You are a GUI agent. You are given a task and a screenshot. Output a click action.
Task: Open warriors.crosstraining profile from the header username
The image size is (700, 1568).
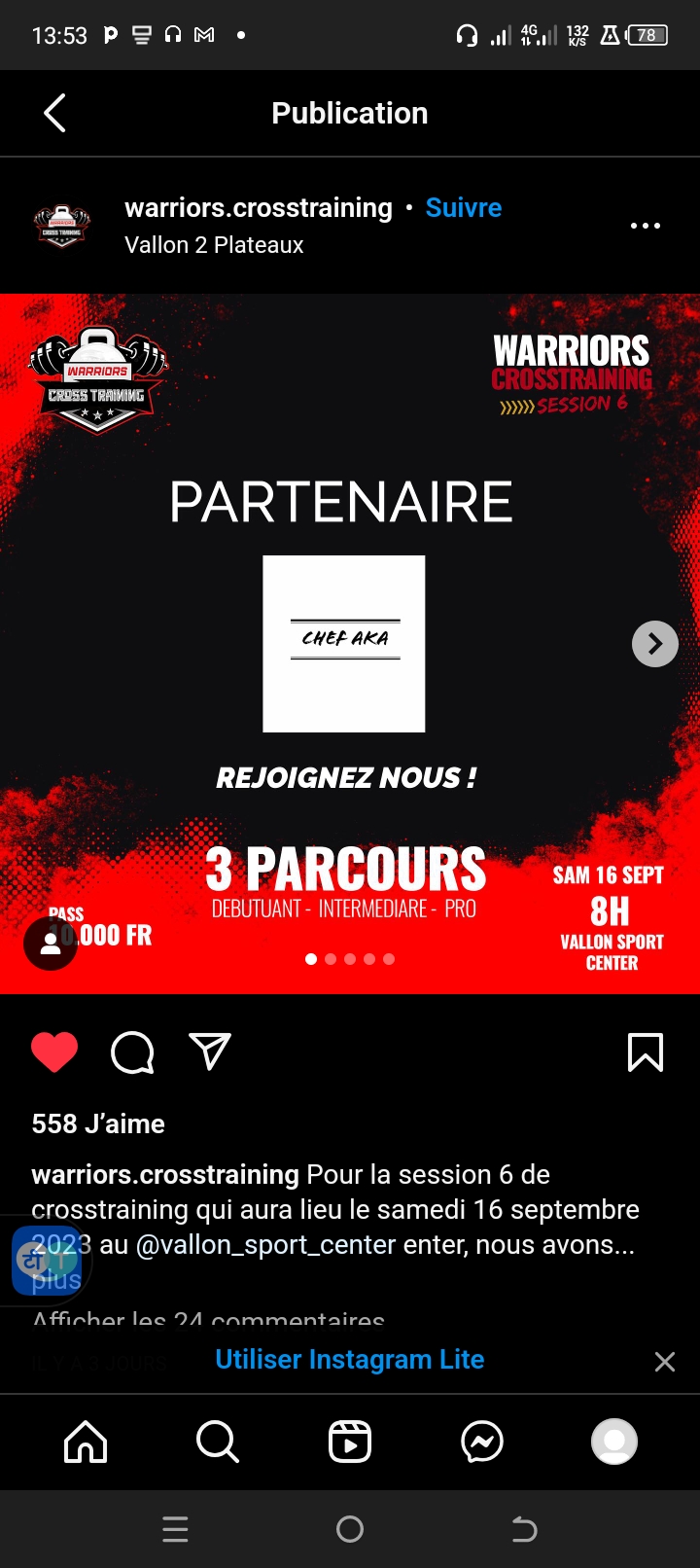[x=259, y=208]
